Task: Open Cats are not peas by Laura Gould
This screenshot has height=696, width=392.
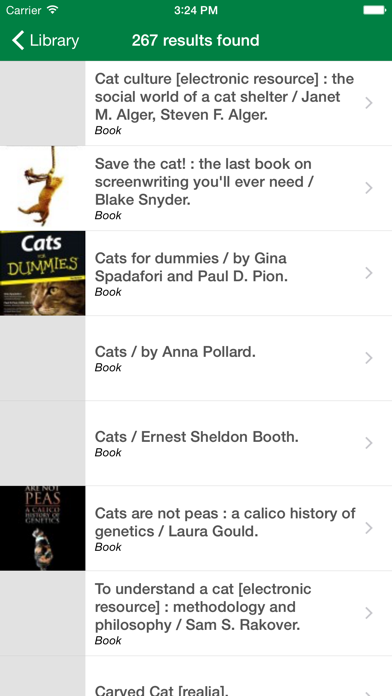Action: (x=196, y=528)
